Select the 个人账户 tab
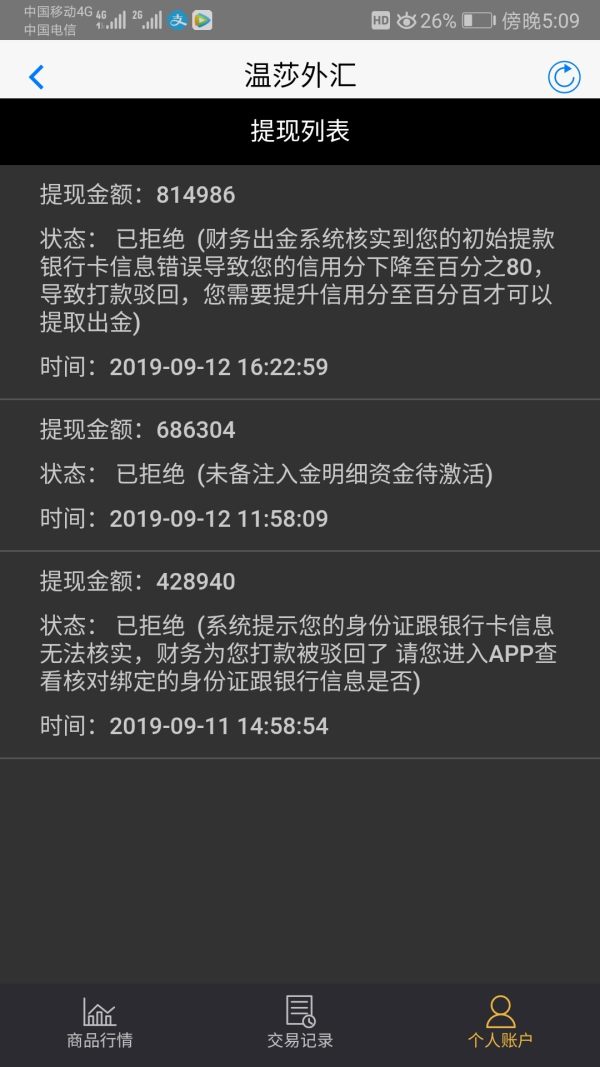600x1067 pixels. point(500,1023)
